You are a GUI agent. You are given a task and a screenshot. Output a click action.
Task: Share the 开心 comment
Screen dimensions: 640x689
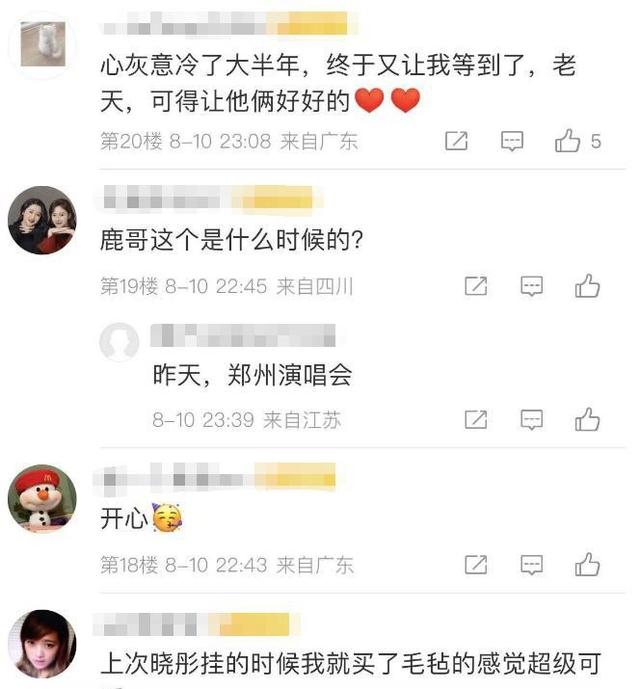476,564
